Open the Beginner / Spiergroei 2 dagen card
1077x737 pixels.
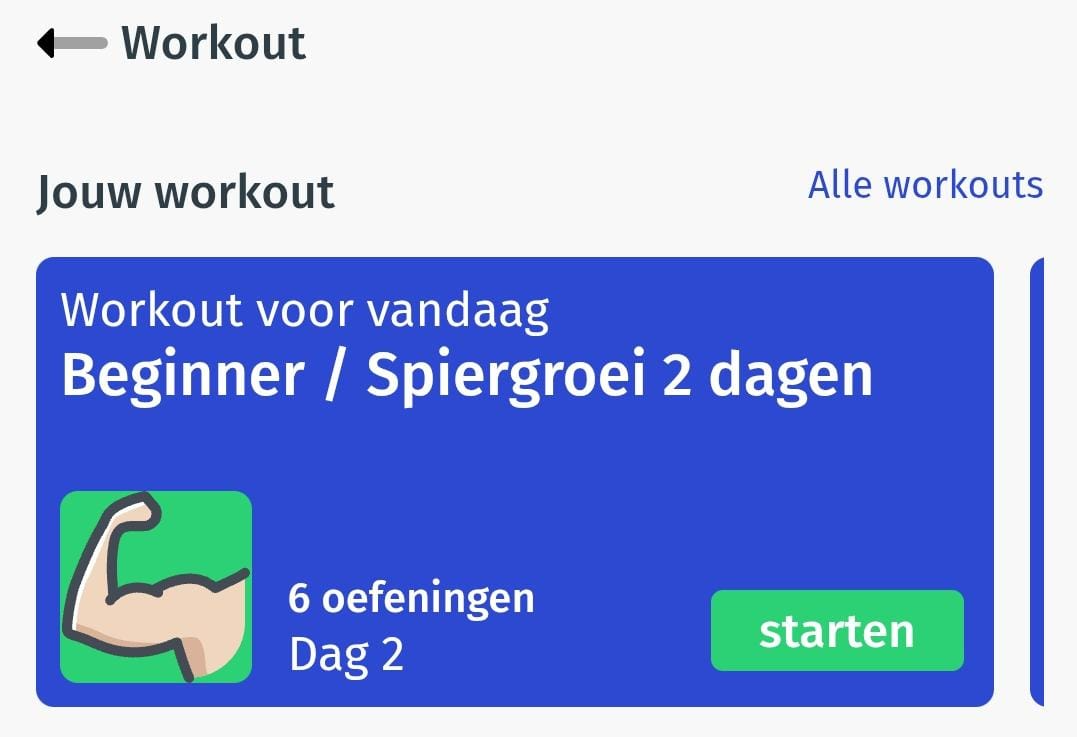[x=466, y=377]
